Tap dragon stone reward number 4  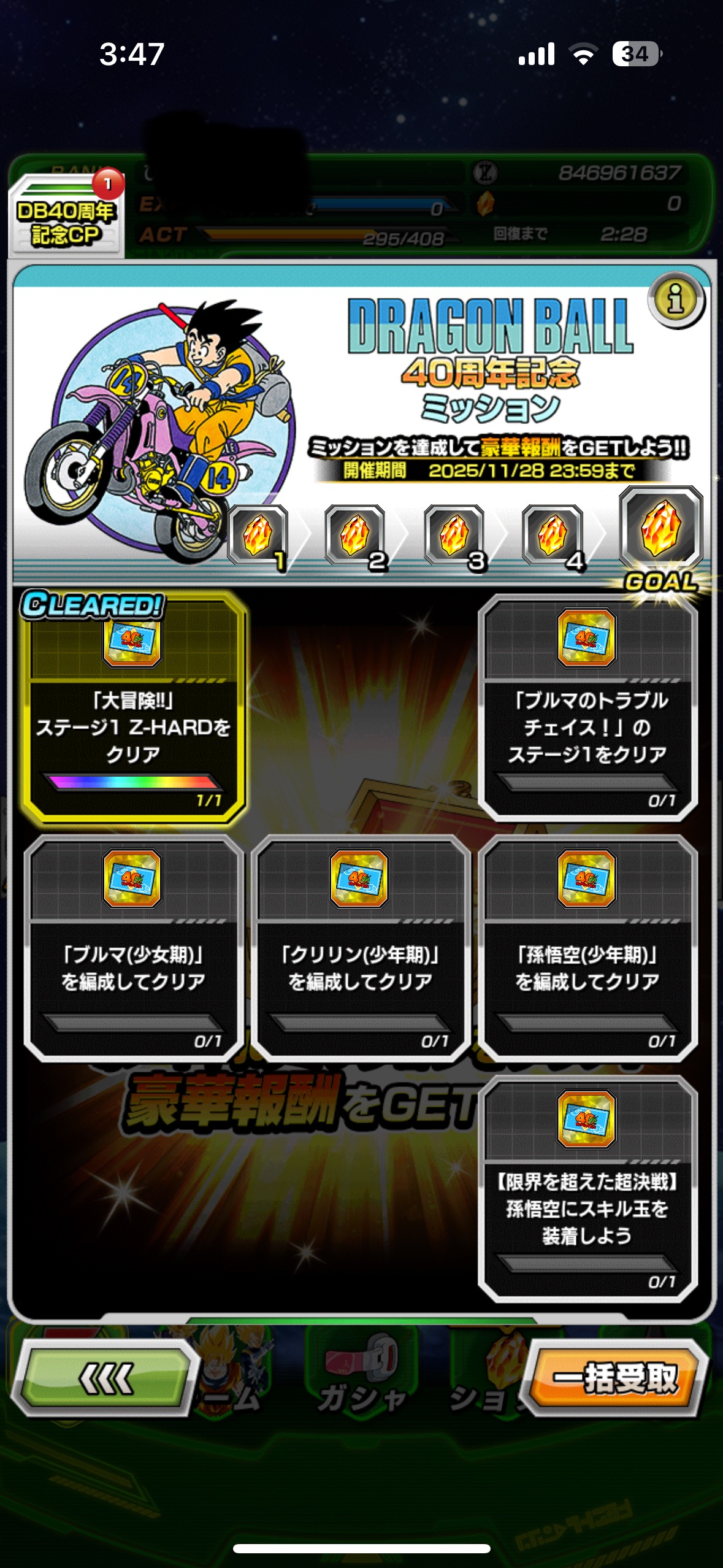click(553, 535)
